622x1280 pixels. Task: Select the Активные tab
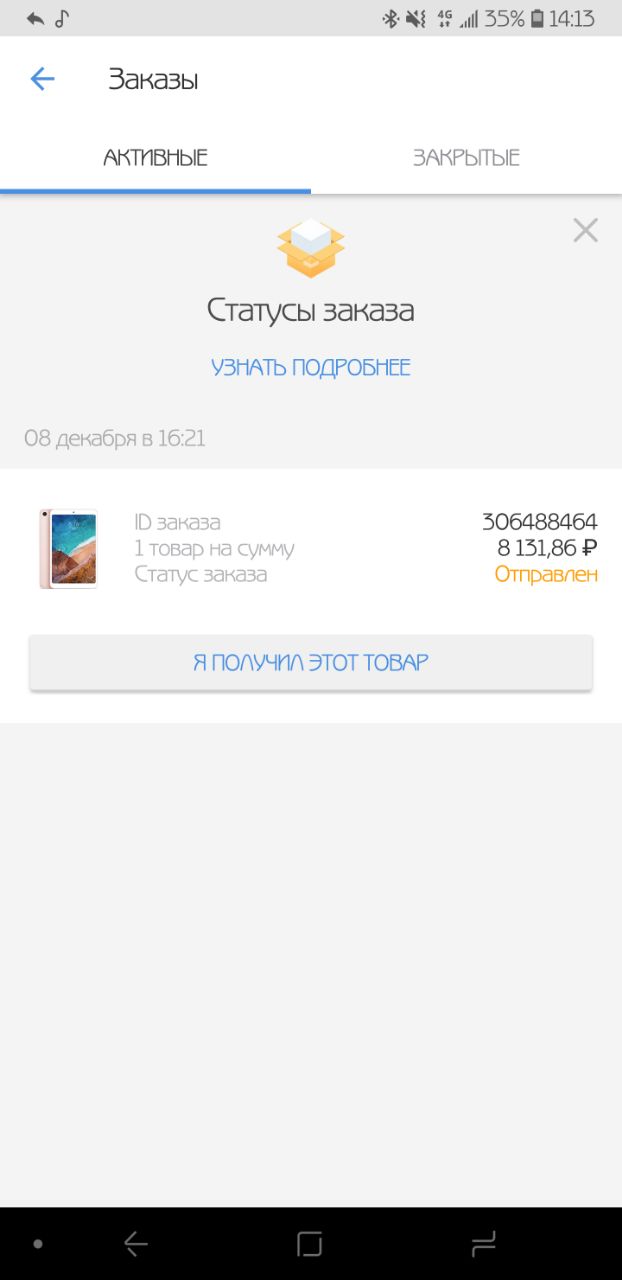coord(155,158)
